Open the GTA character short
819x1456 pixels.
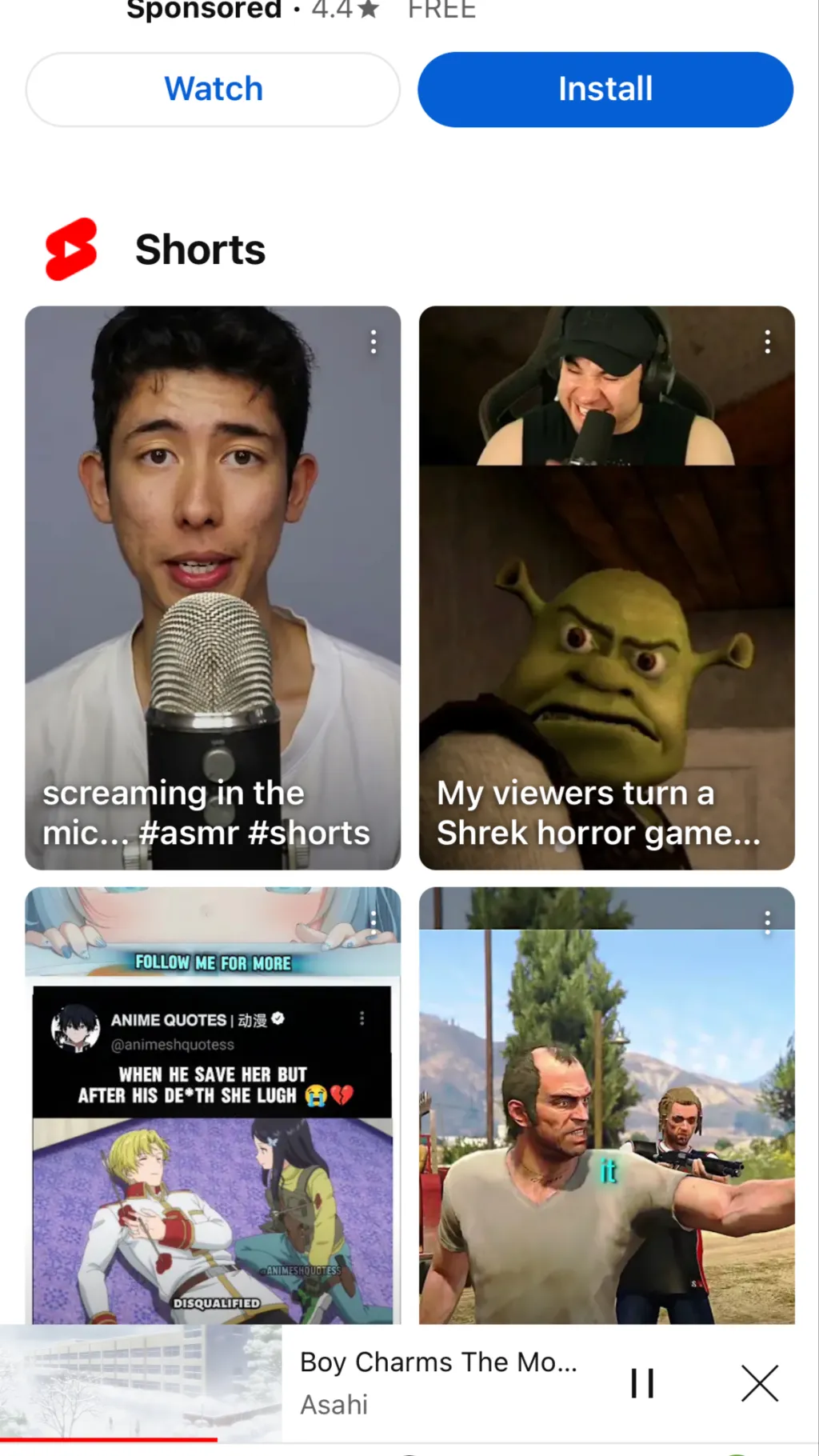[x=606, y=1120]
